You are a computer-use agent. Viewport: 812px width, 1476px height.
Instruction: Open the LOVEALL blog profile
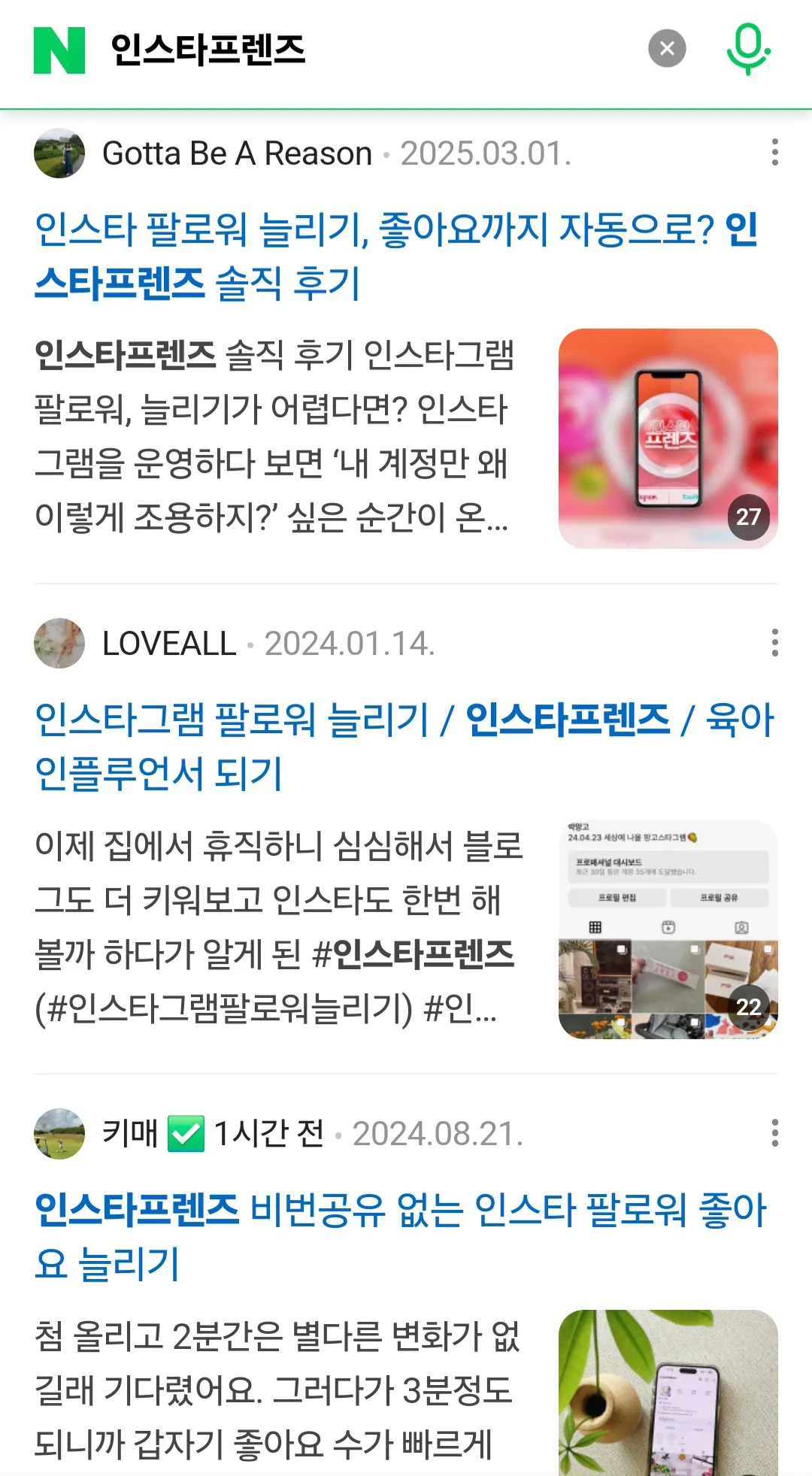coord(168,644)
